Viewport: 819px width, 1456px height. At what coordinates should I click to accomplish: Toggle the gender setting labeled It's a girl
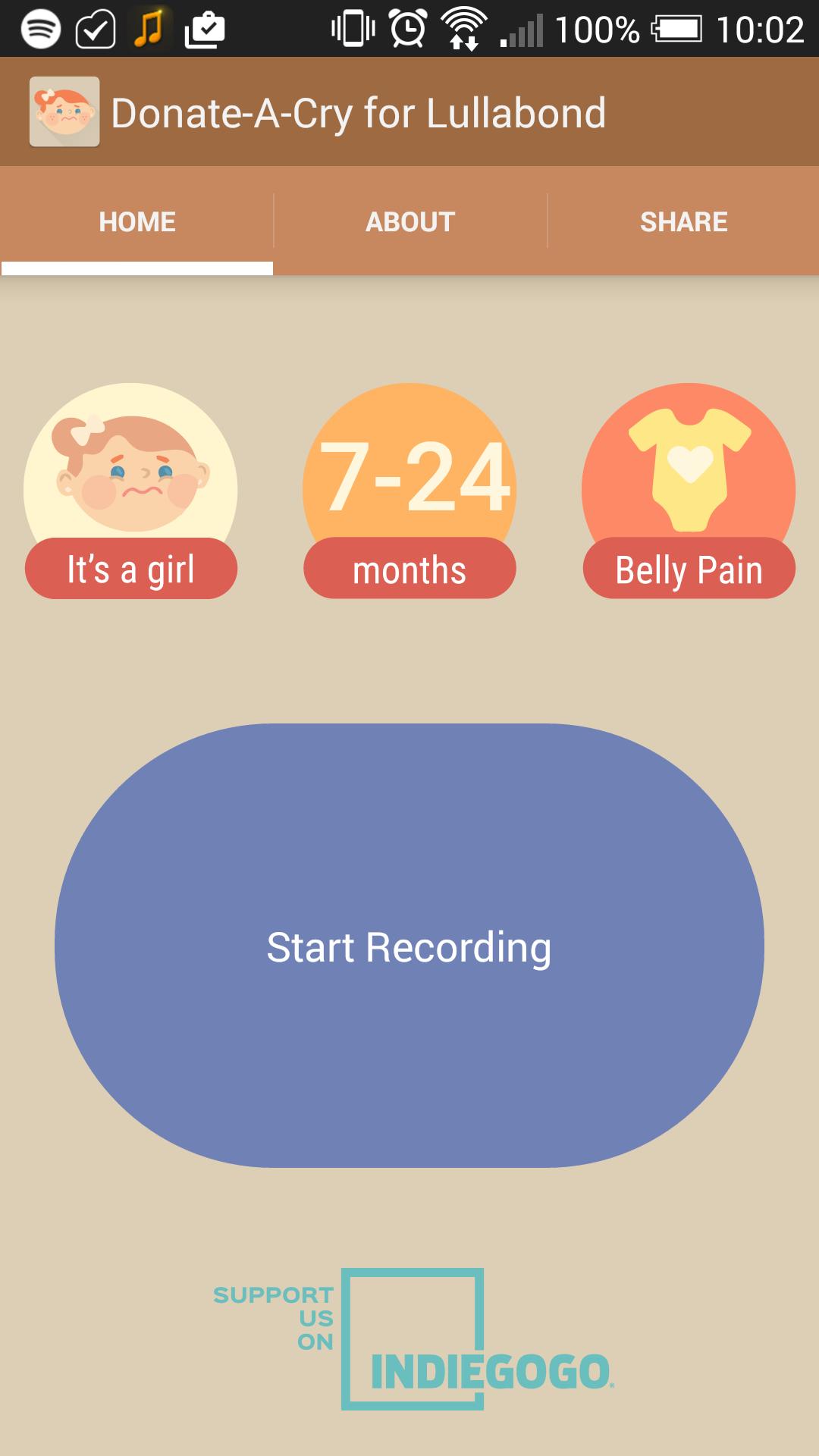point(130,568)
